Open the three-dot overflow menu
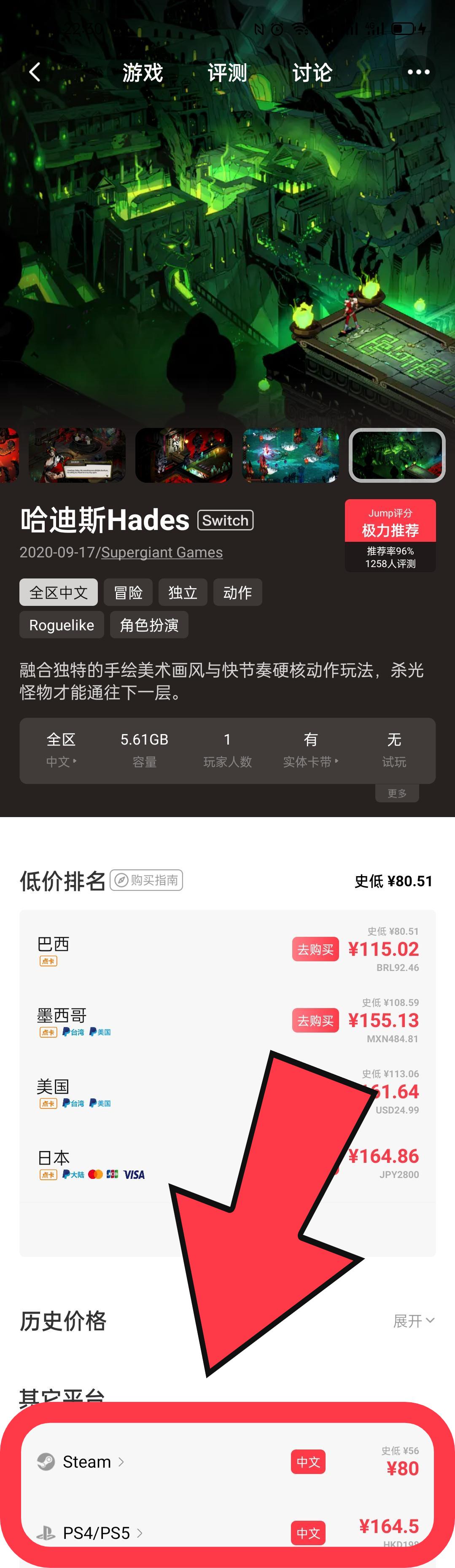The height and width of the screenshot is (1568, 455). pyautogui.click(x=418, y=73)
